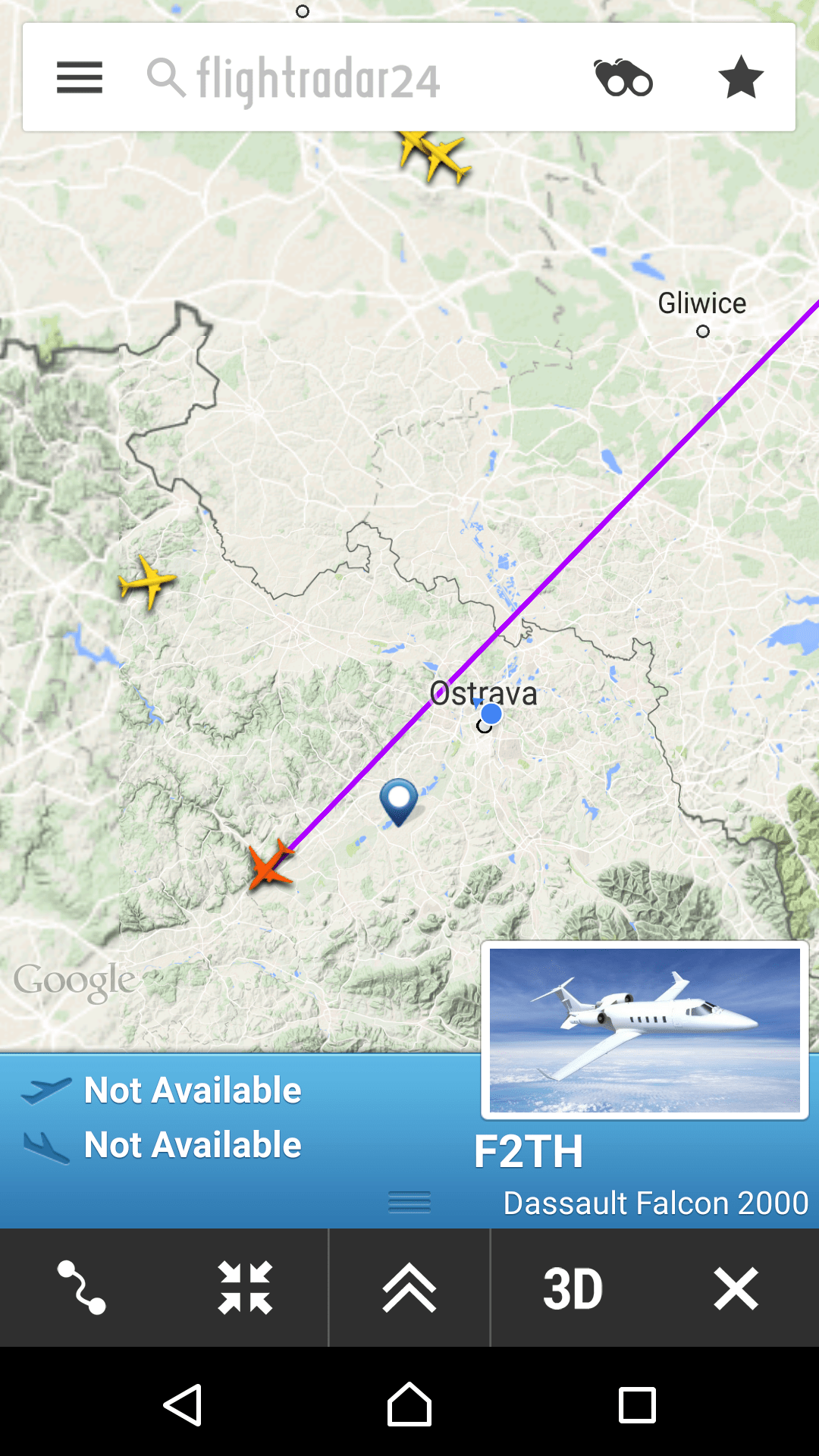Viewport: 819px width, 1456px height.
Task: Go to the home screen
Action: click(x=409, y=1404)
